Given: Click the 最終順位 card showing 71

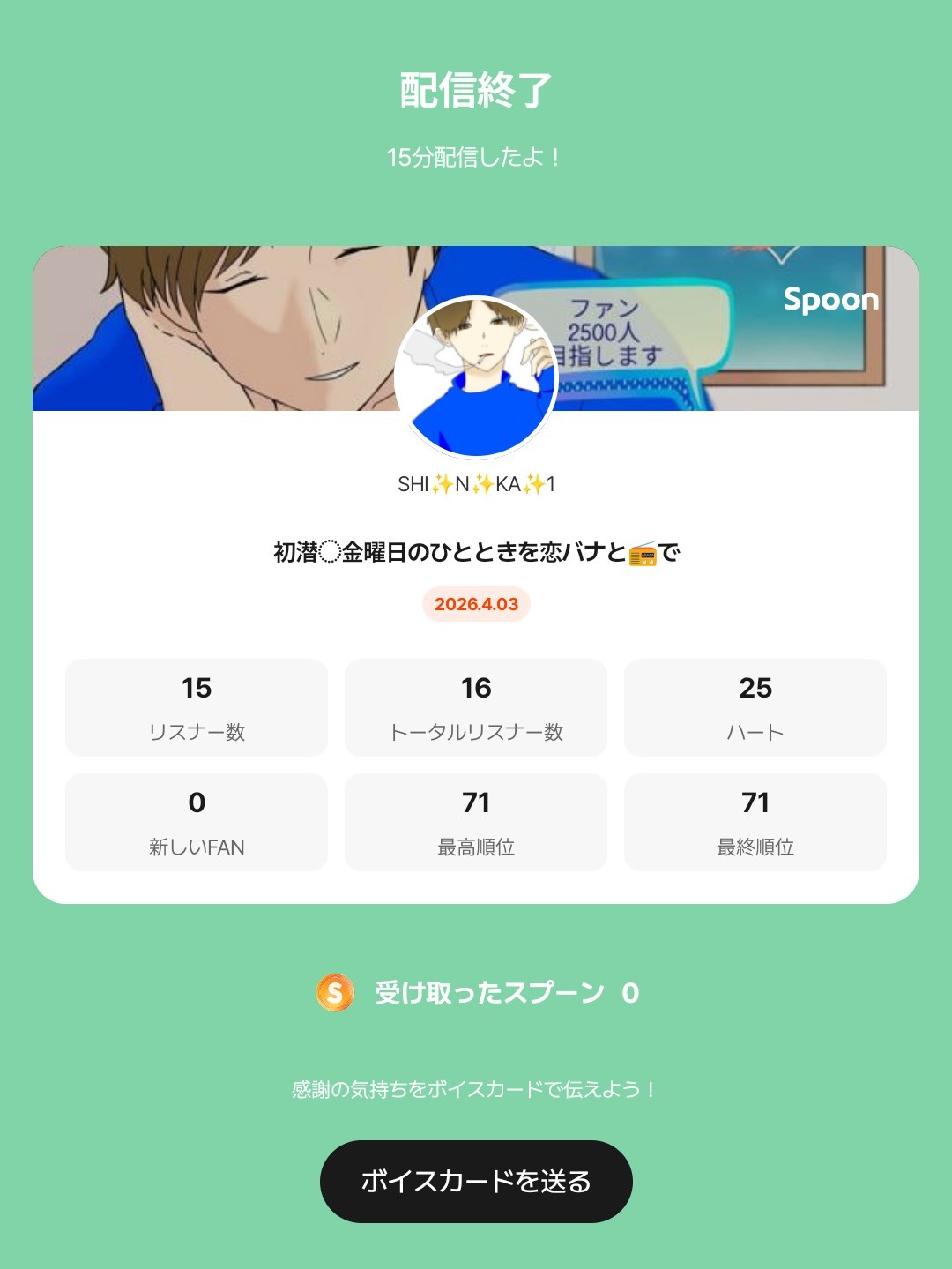Looking at the screenshot, I should [755, 821].
